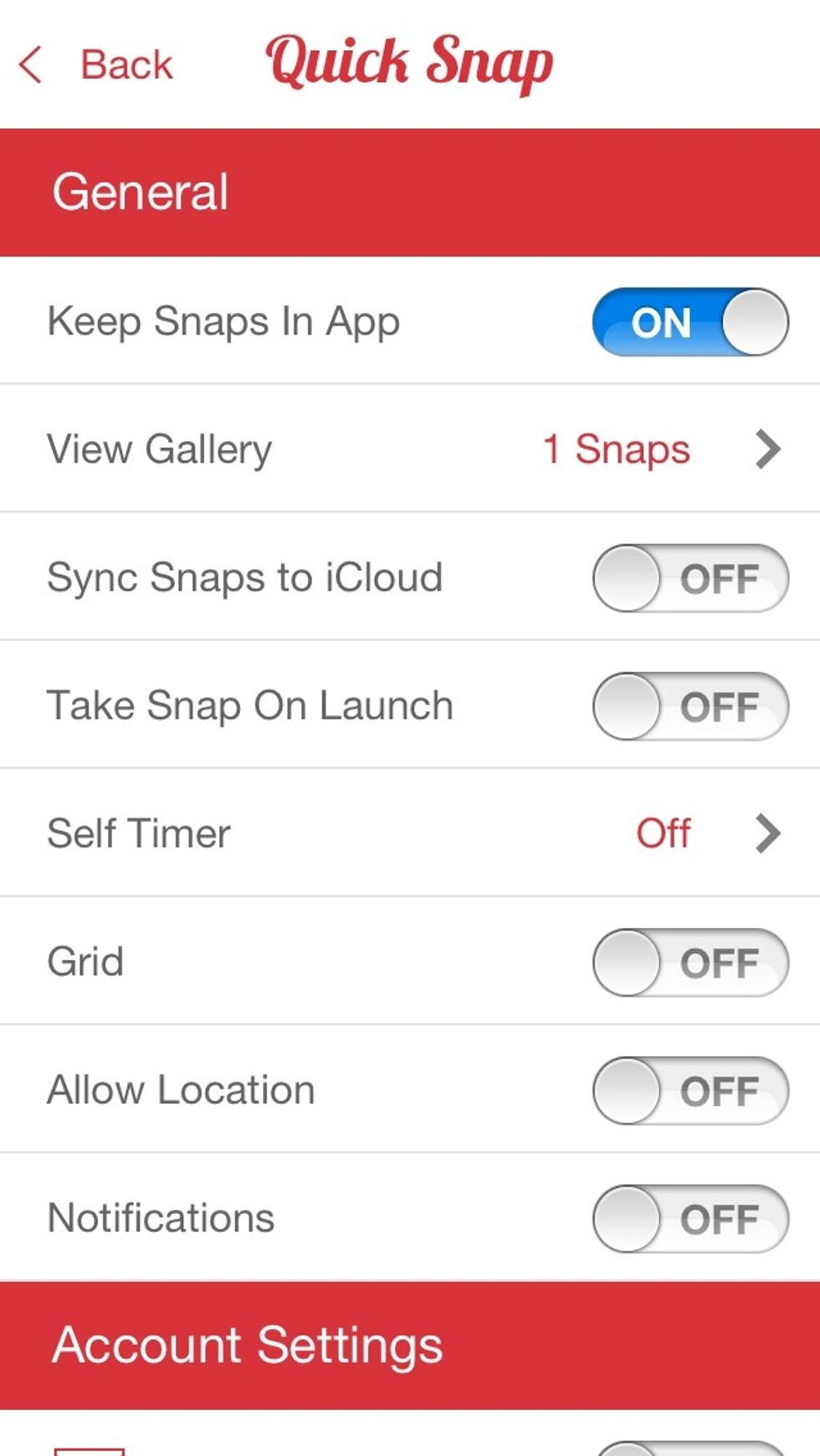Viewport: 820px width, 1456px height.
Task: Turn on Allow Location
Action: coord(688,1089)
